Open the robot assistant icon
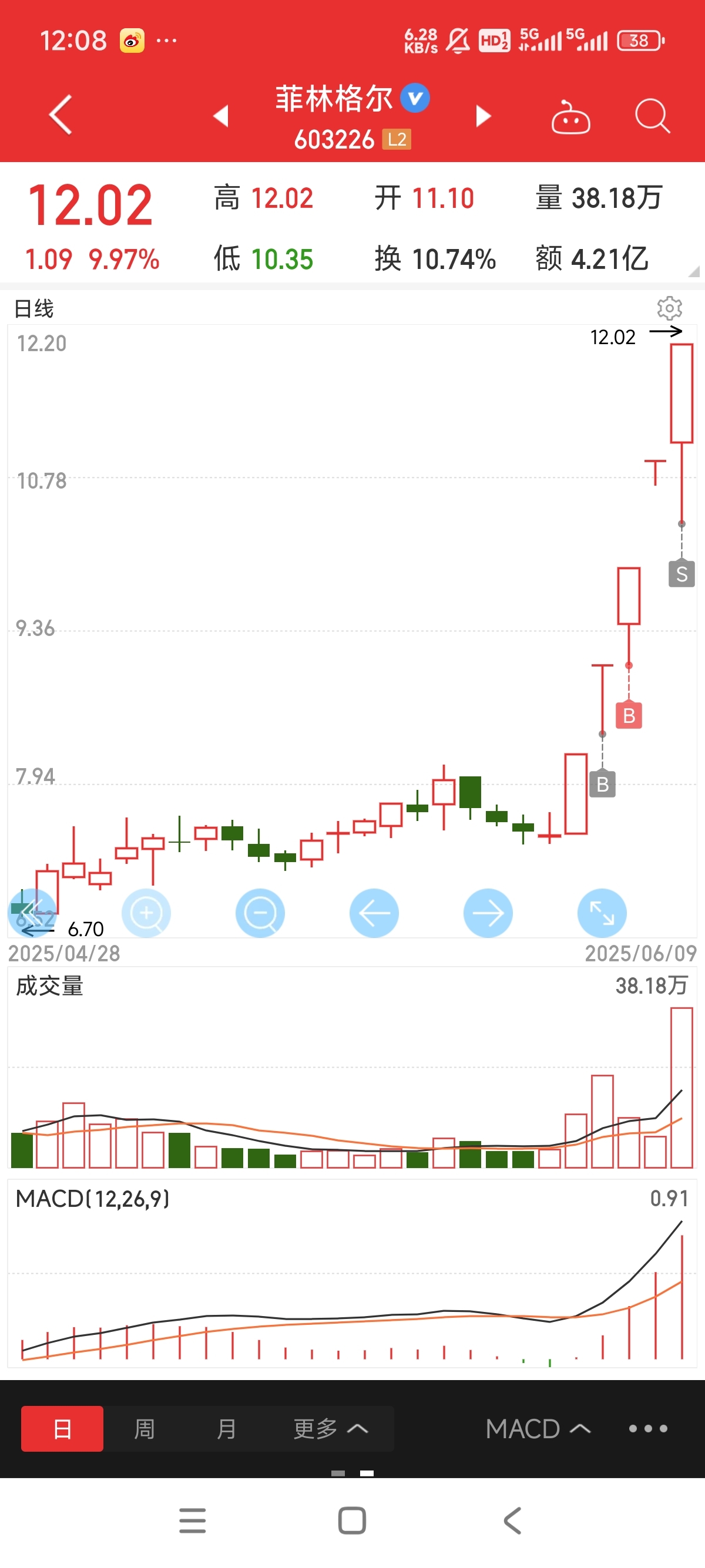 click(570, 116)
